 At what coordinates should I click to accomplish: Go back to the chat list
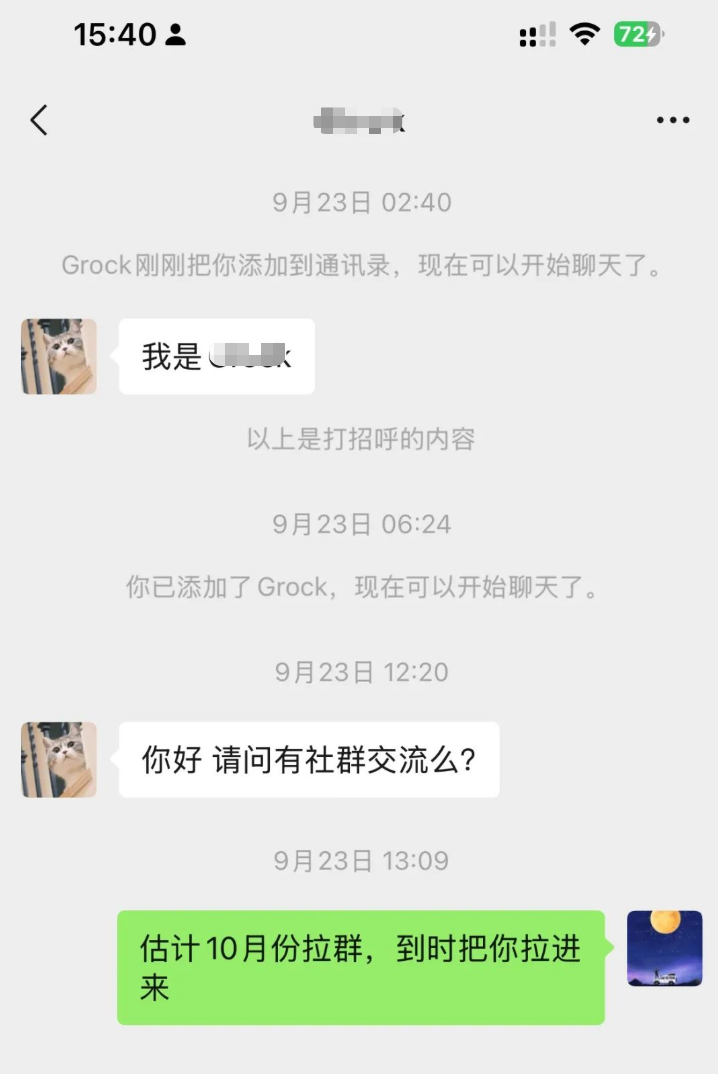(39, 121)
